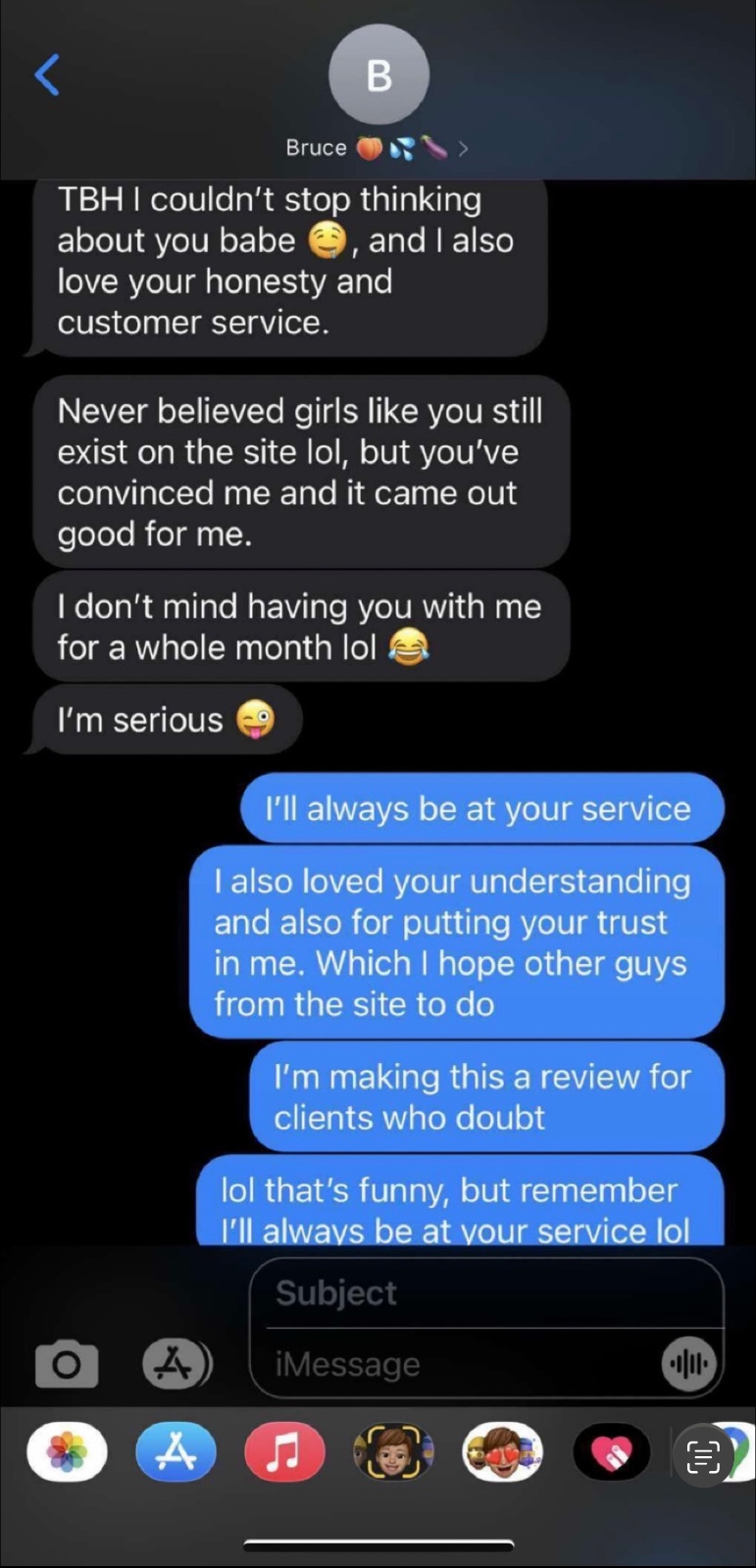The image size is (756, 1568).
Task: Open Music in the app drawer
Action: coord(284,1451)
